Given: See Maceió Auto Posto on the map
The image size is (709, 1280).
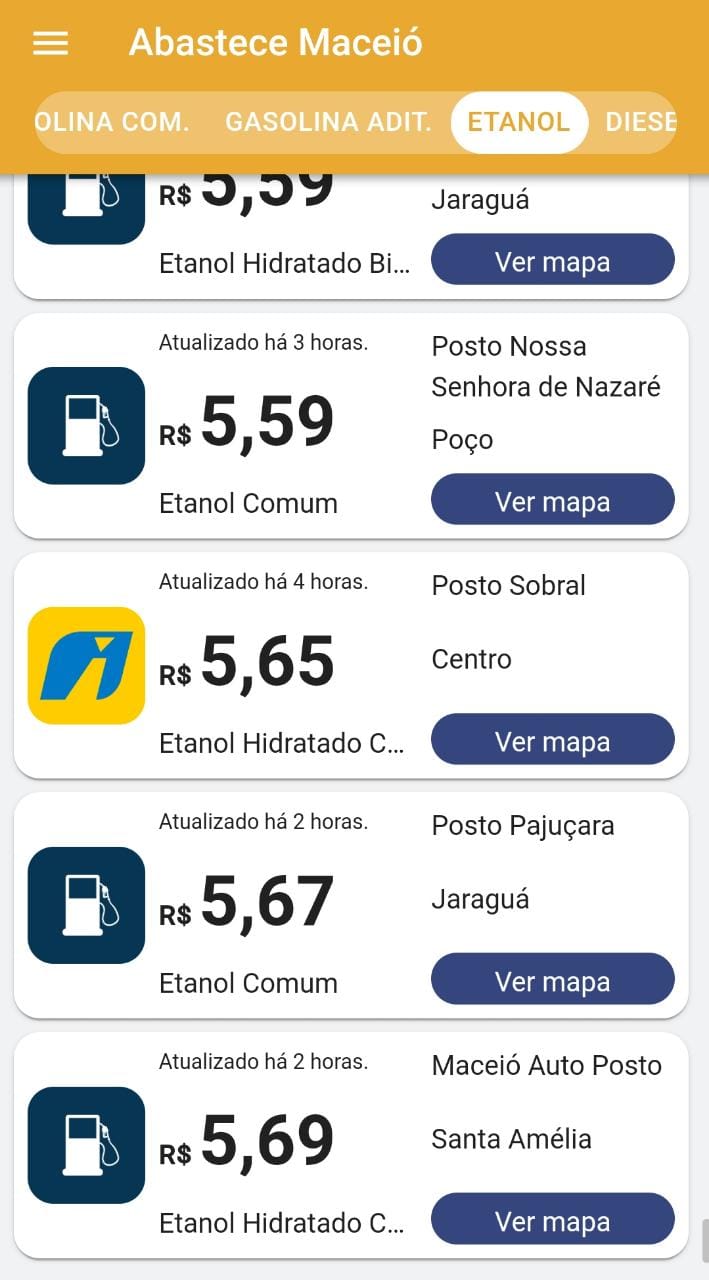Looking at the screenshot, I should (x=552, y=1220).
